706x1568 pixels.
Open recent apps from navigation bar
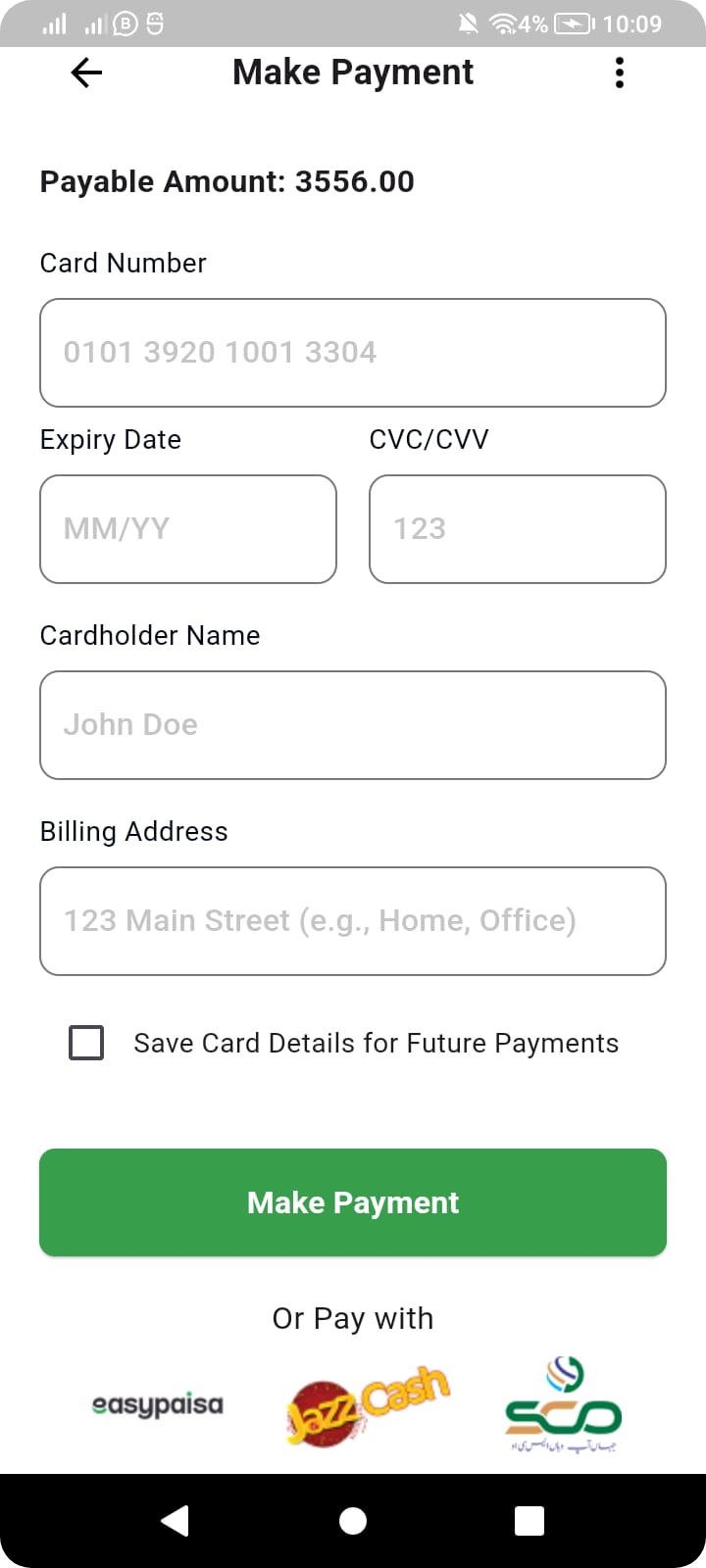point(529,1521)
